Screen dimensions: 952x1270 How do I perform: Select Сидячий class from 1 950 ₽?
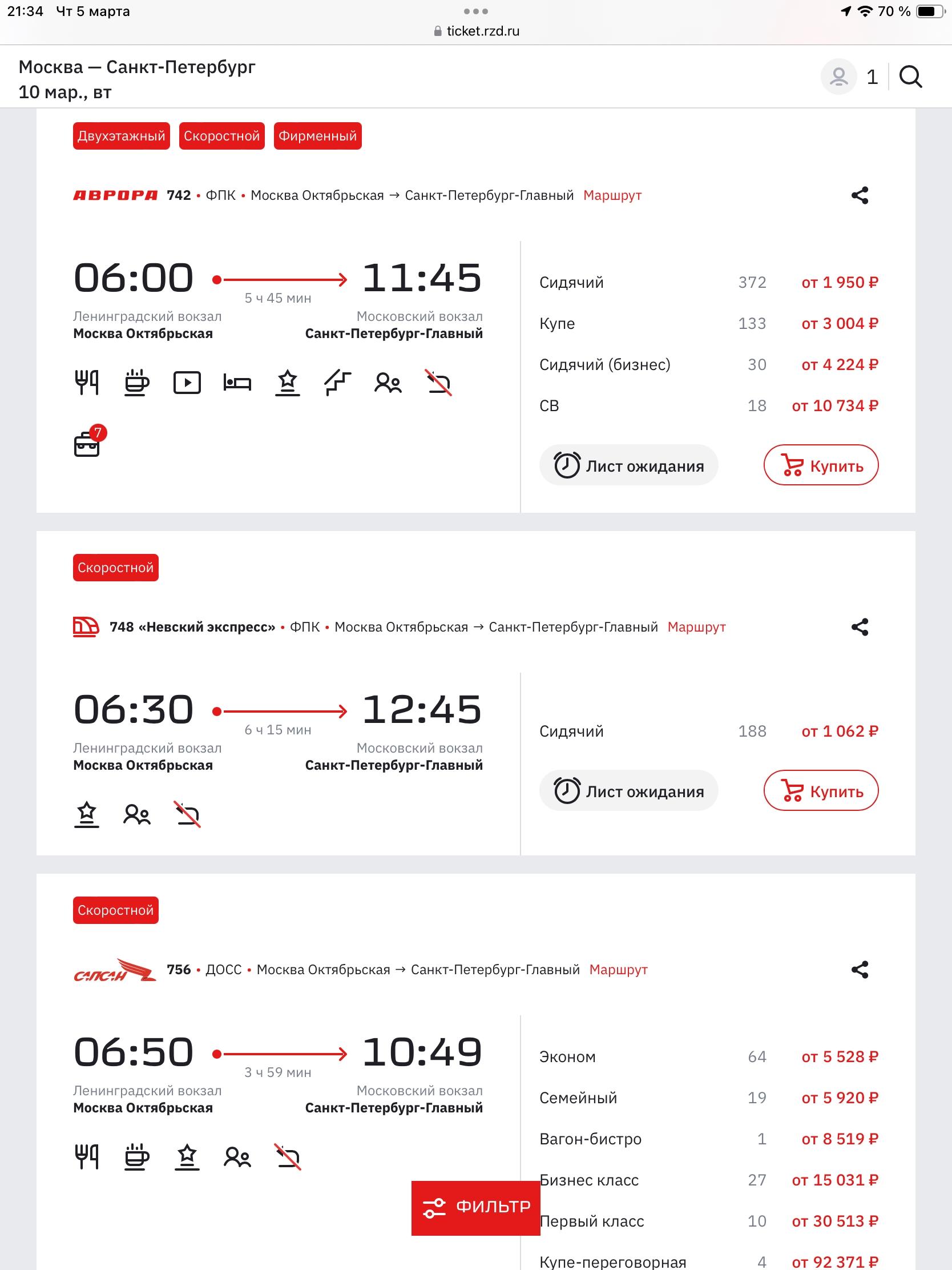[x=708, y=283]
